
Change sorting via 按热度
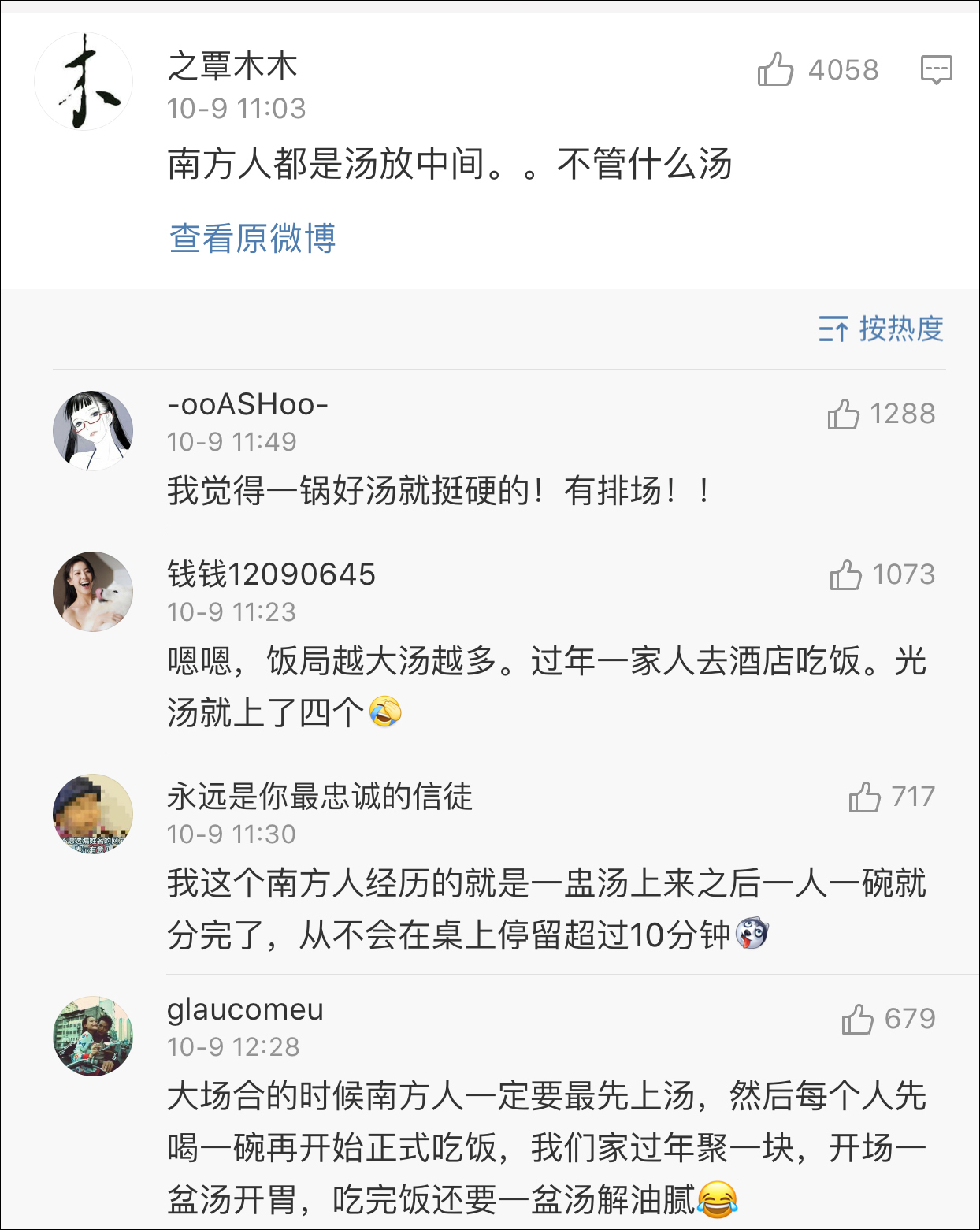[882, 329]
